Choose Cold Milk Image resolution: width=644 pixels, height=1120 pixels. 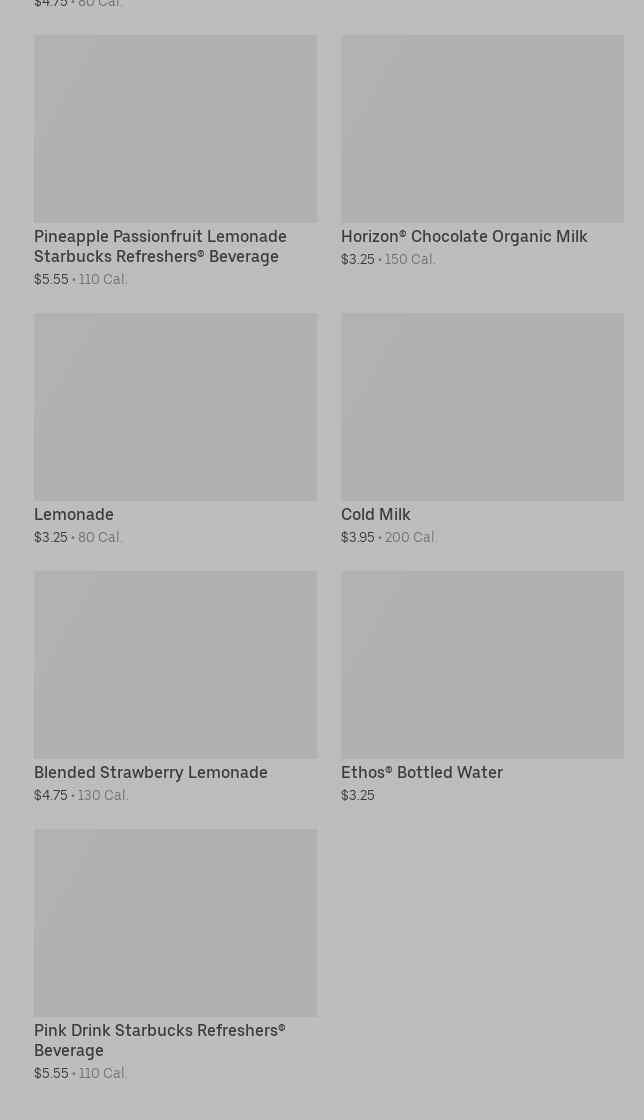tap(483, 429)
